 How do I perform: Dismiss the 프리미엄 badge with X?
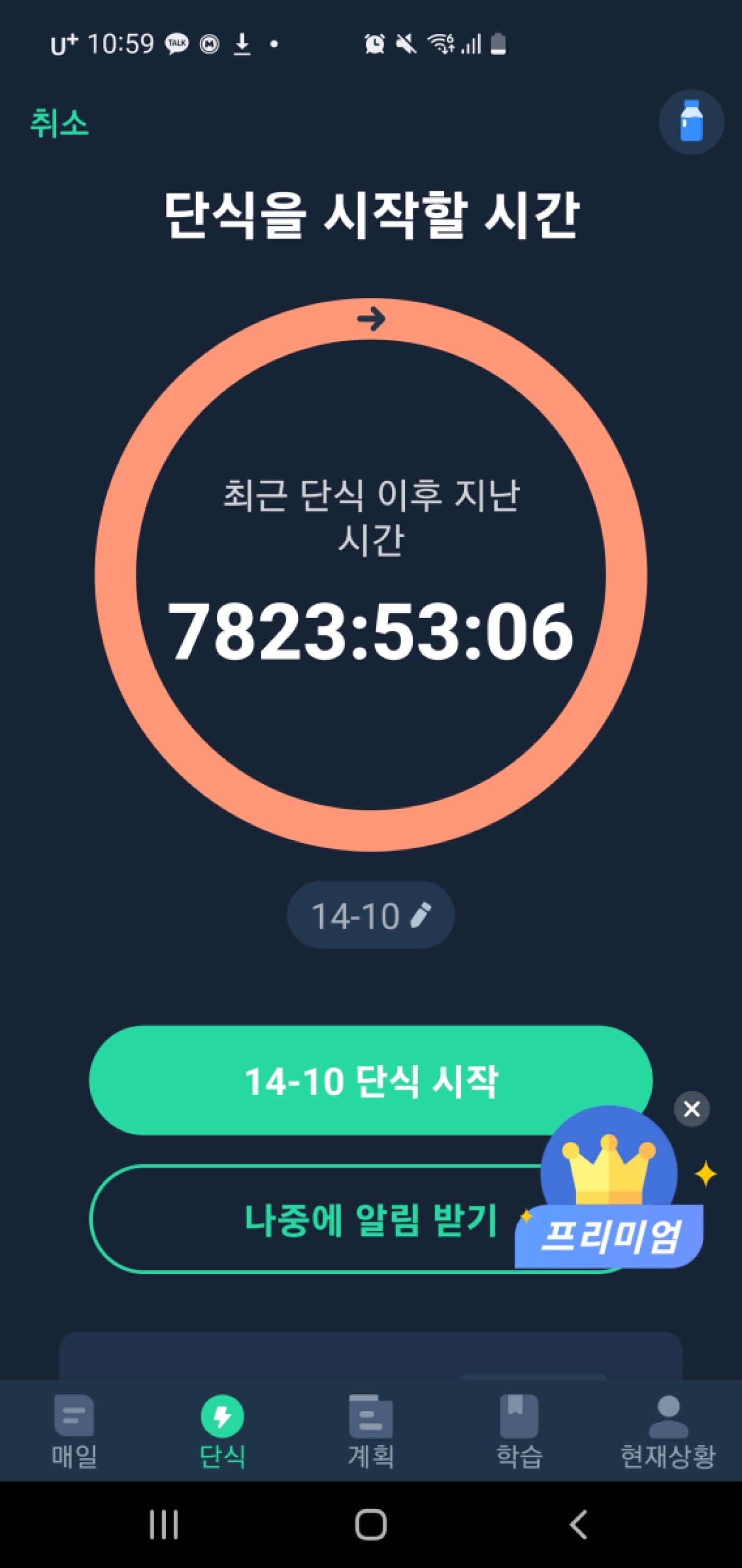coord(692,1109)
